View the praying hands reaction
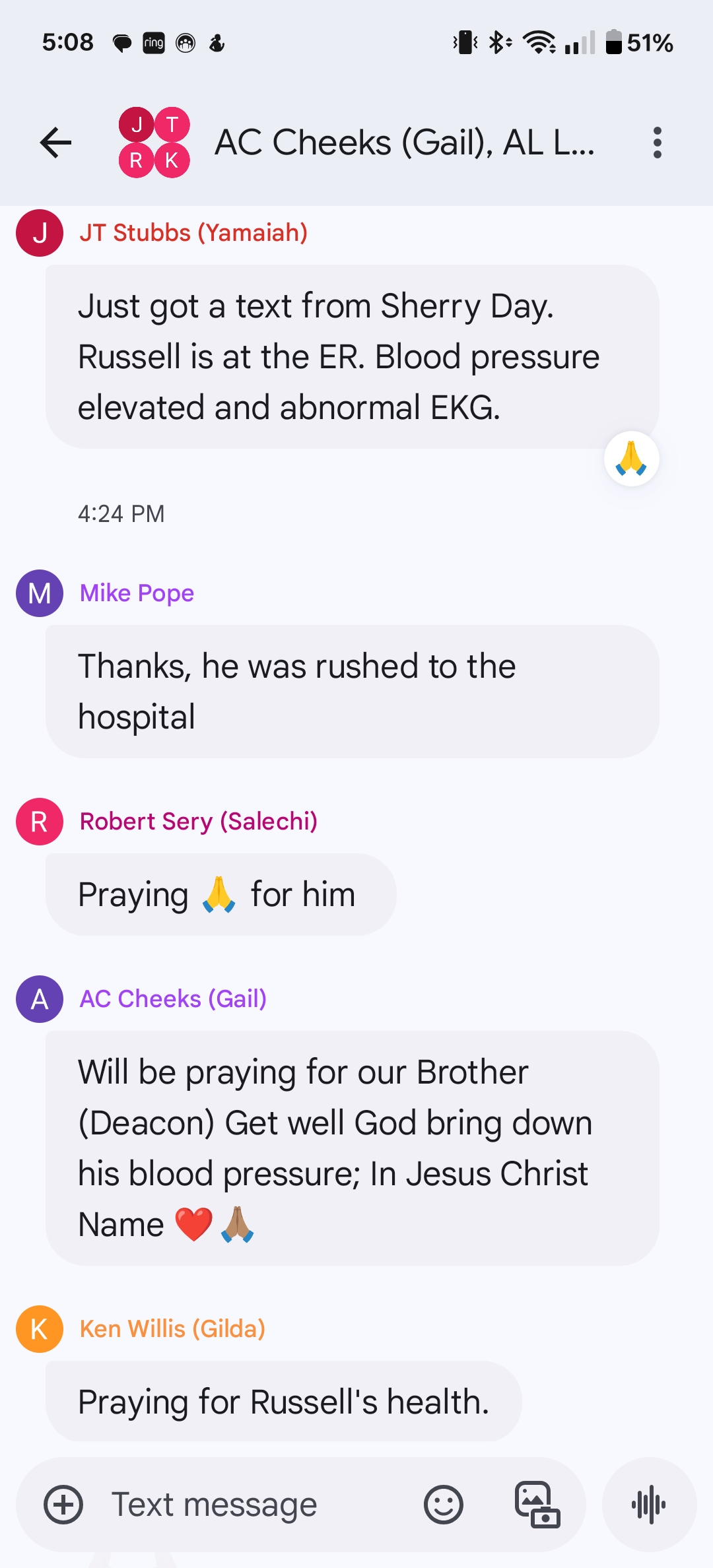 (x=631, y=459)
